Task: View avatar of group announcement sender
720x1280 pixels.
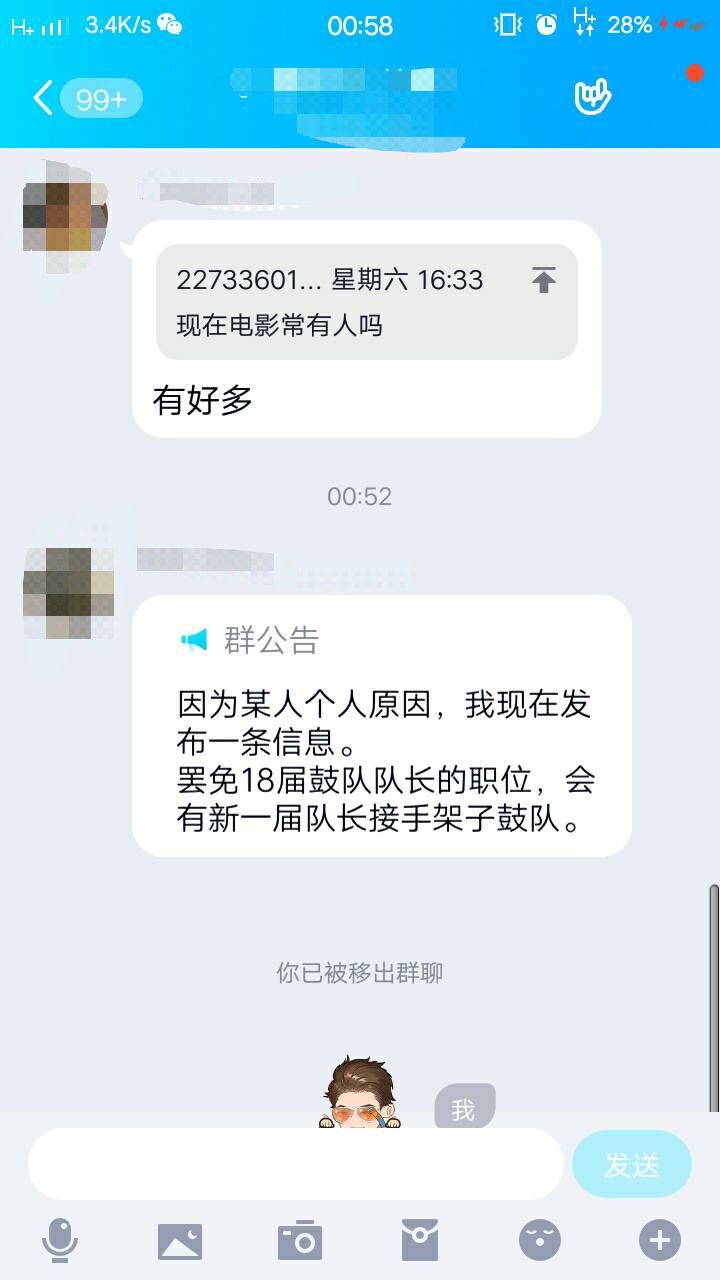Action: [x=68, y=591]
